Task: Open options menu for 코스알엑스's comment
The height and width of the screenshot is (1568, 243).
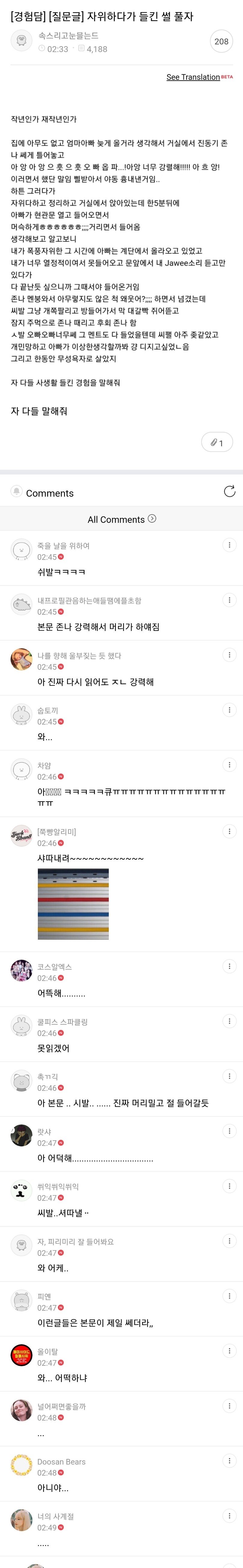Action: (x=229, y=966)
